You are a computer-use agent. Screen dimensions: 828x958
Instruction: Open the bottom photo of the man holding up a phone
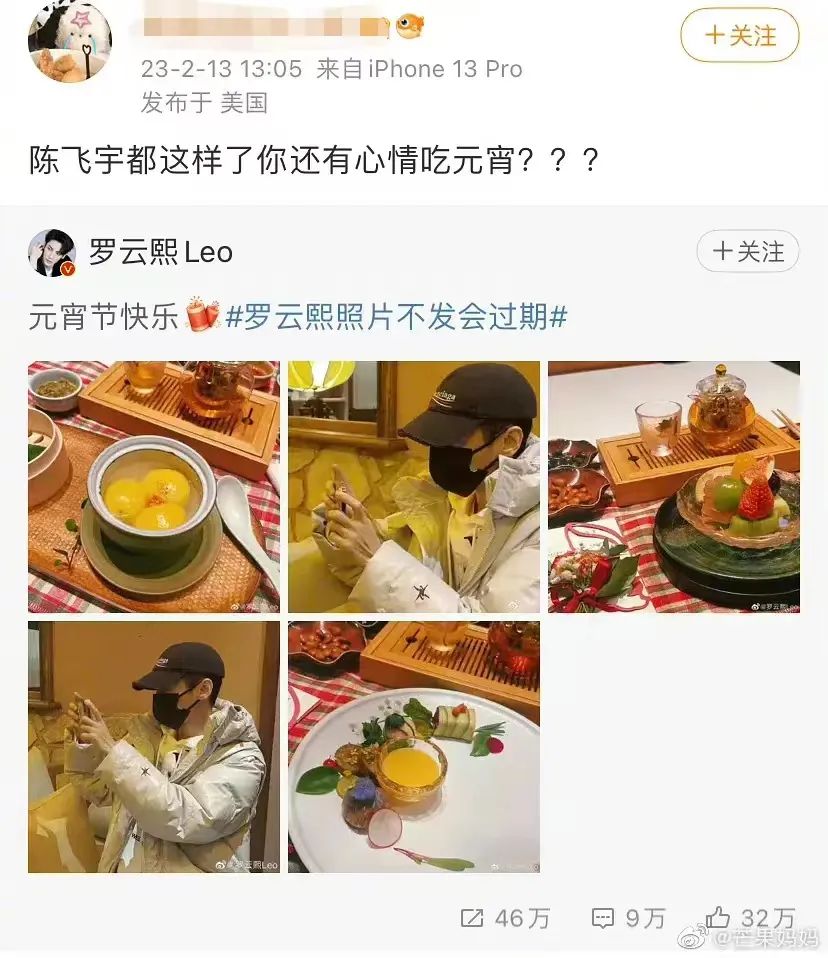pos(154,746)
